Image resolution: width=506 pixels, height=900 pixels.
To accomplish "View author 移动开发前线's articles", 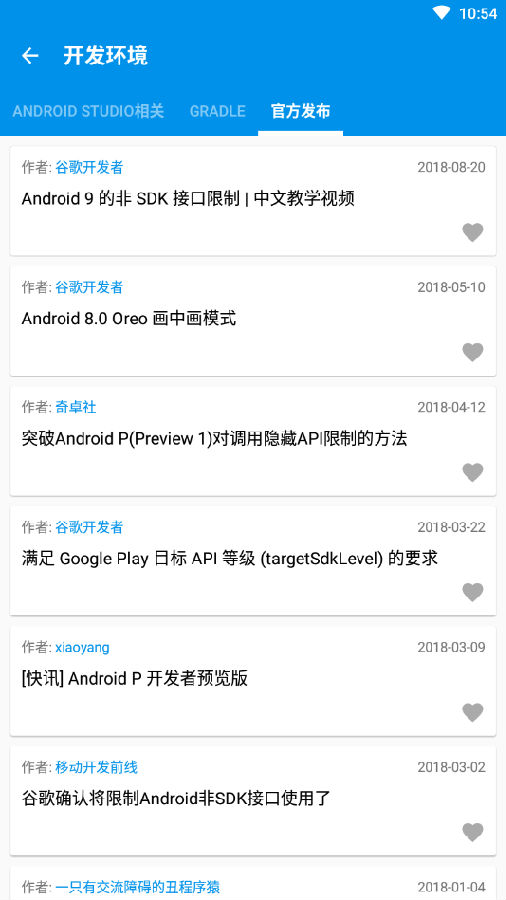I will [96, 767].
